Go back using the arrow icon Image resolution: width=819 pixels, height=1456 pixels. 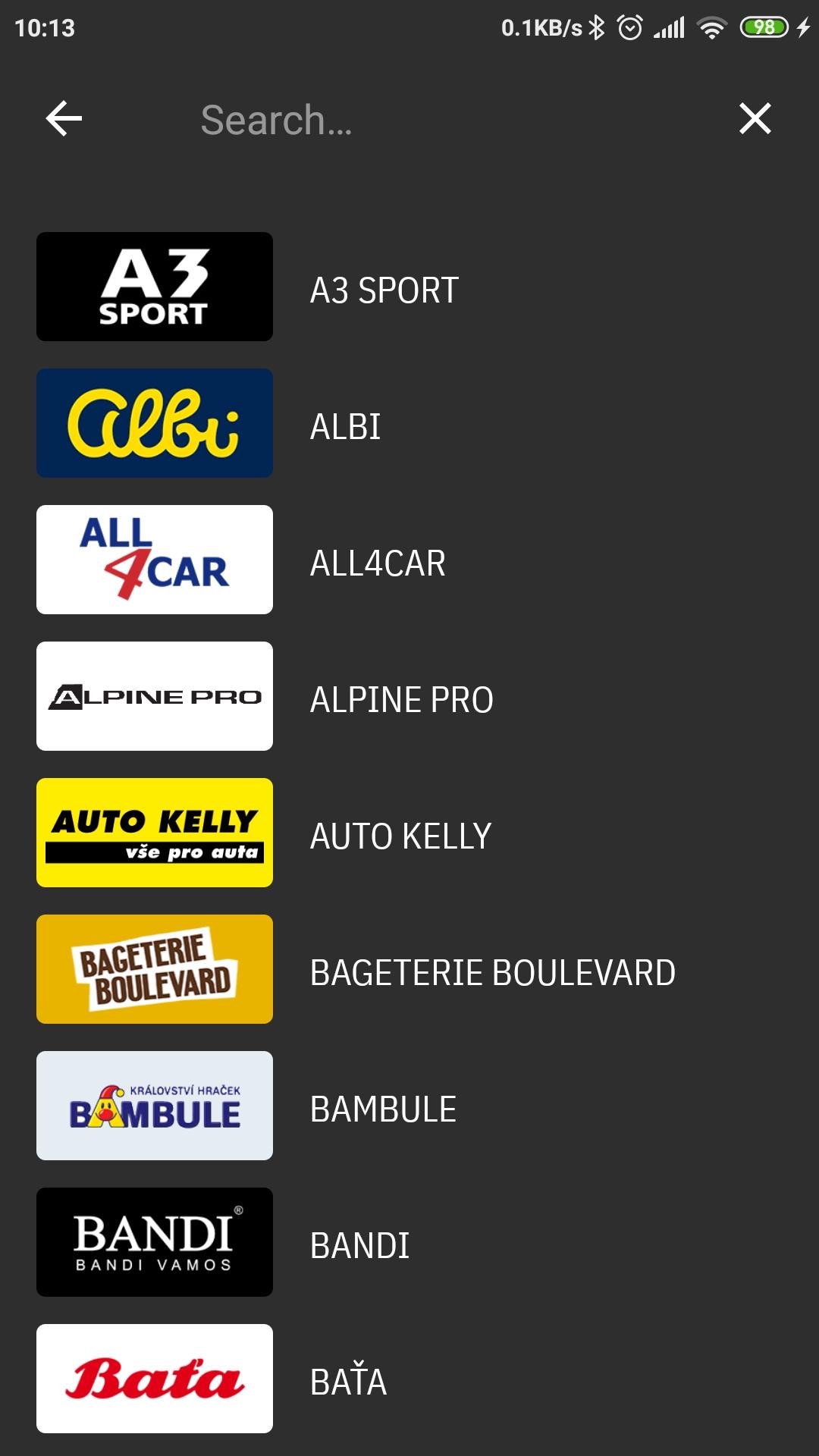click(64, 119)
